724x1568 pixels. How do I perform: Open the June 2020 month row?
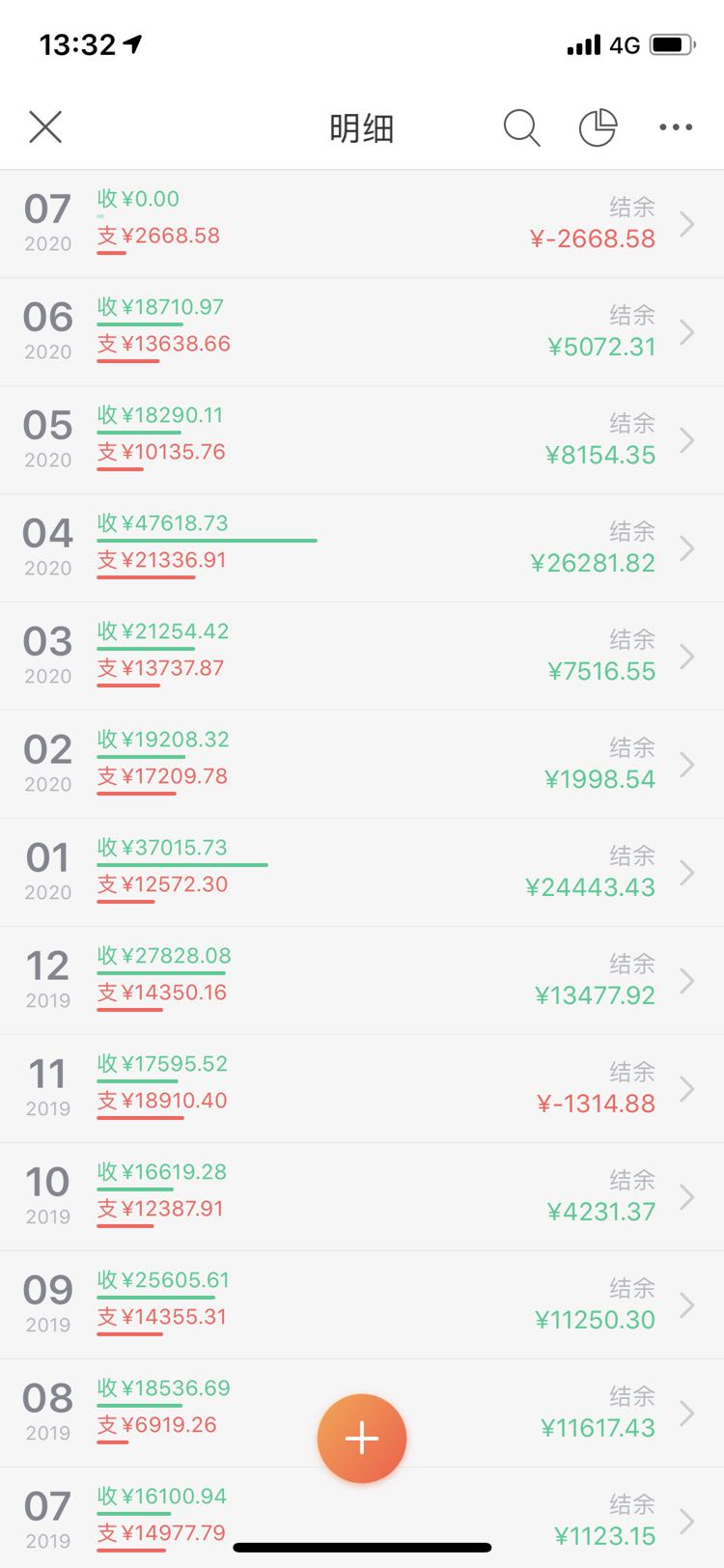(x=362, y=332)
